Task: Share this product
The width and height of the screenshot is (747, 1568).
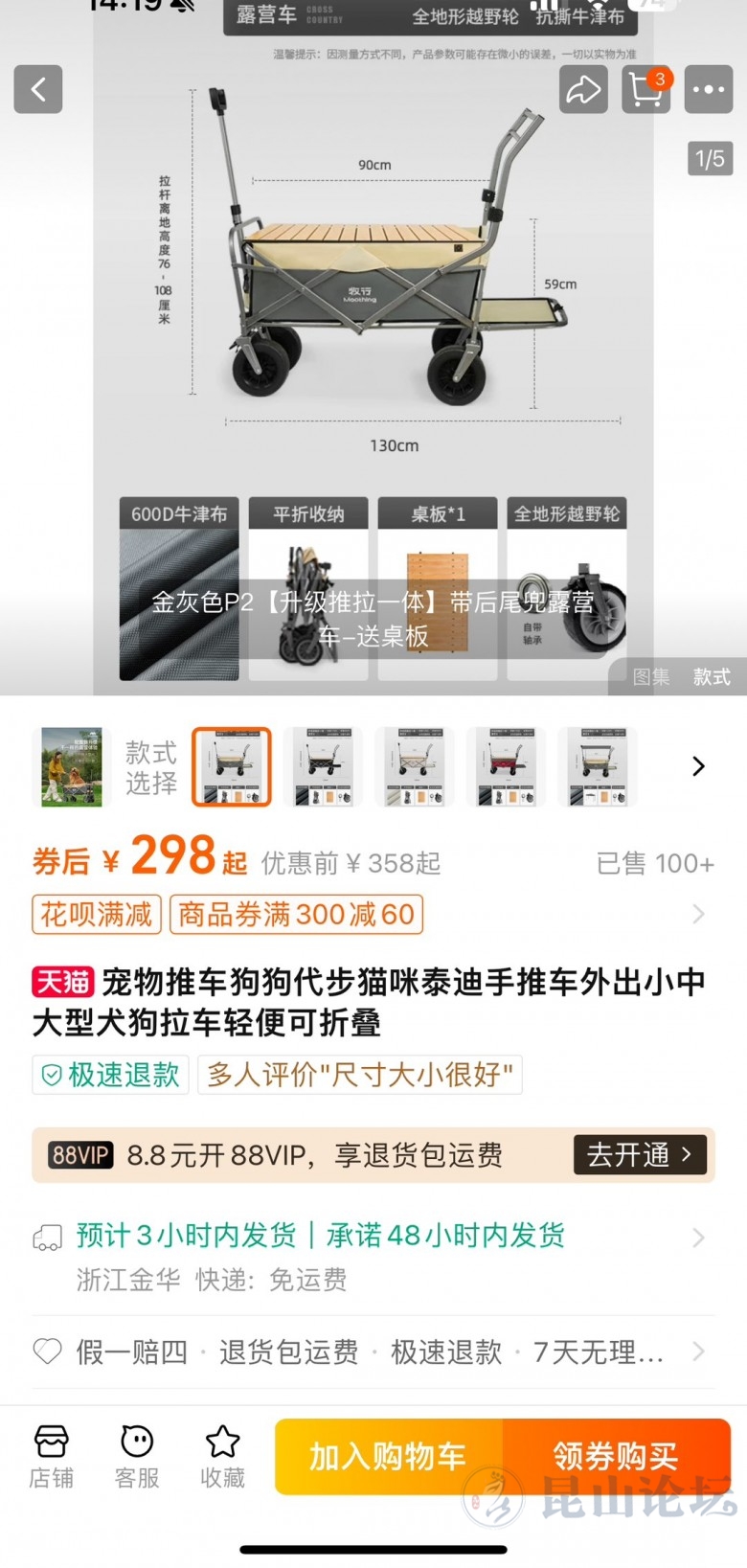Action: pyautogui.click(x=583, y=90)
